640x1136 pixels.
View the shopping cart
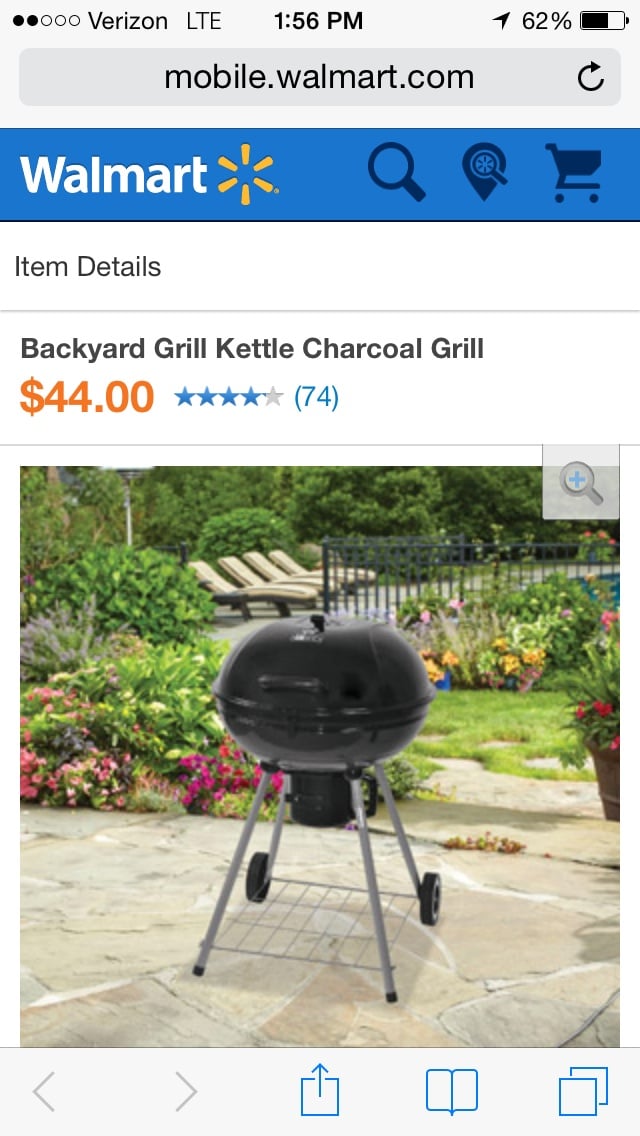click(x=573, y=173)
